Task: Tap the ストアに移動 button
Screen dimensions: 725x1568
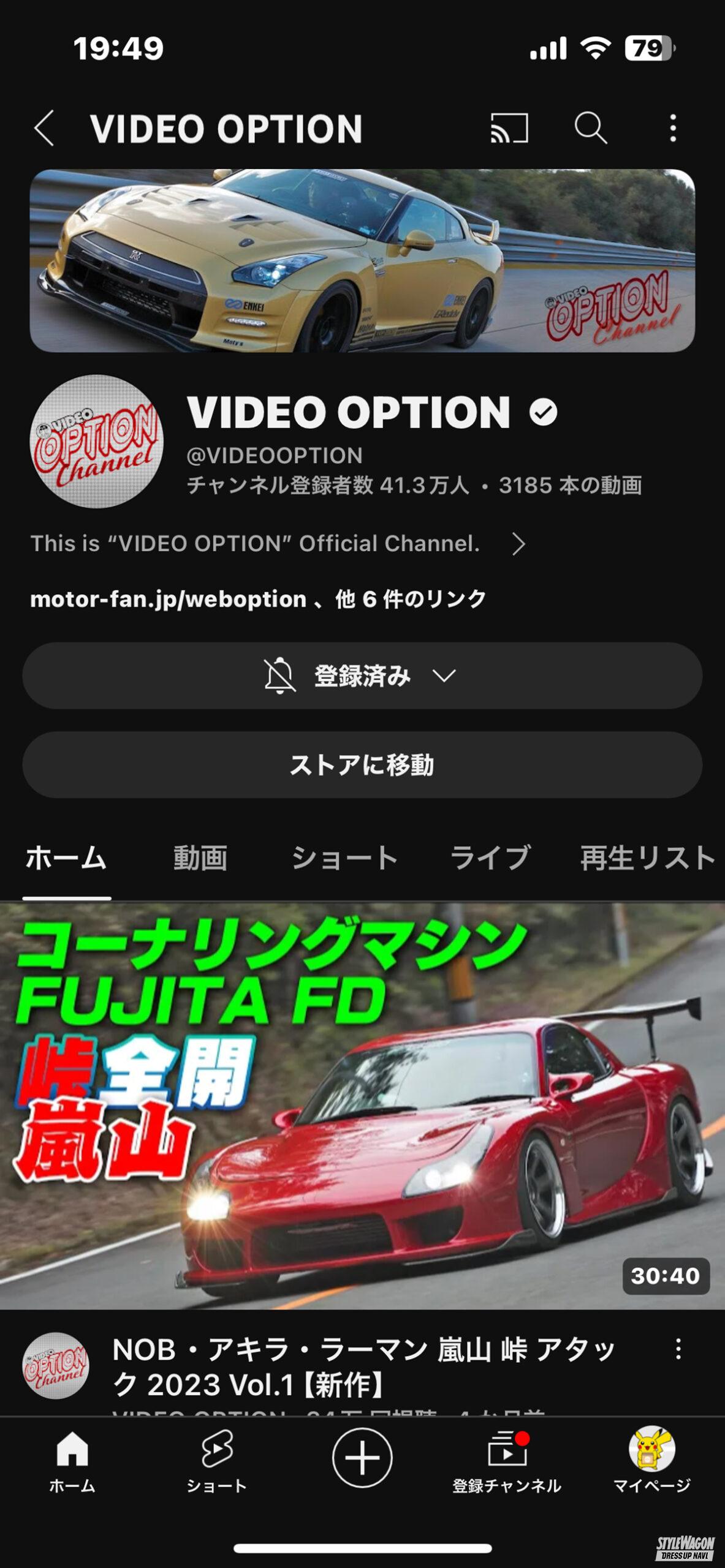Action: 362,765
